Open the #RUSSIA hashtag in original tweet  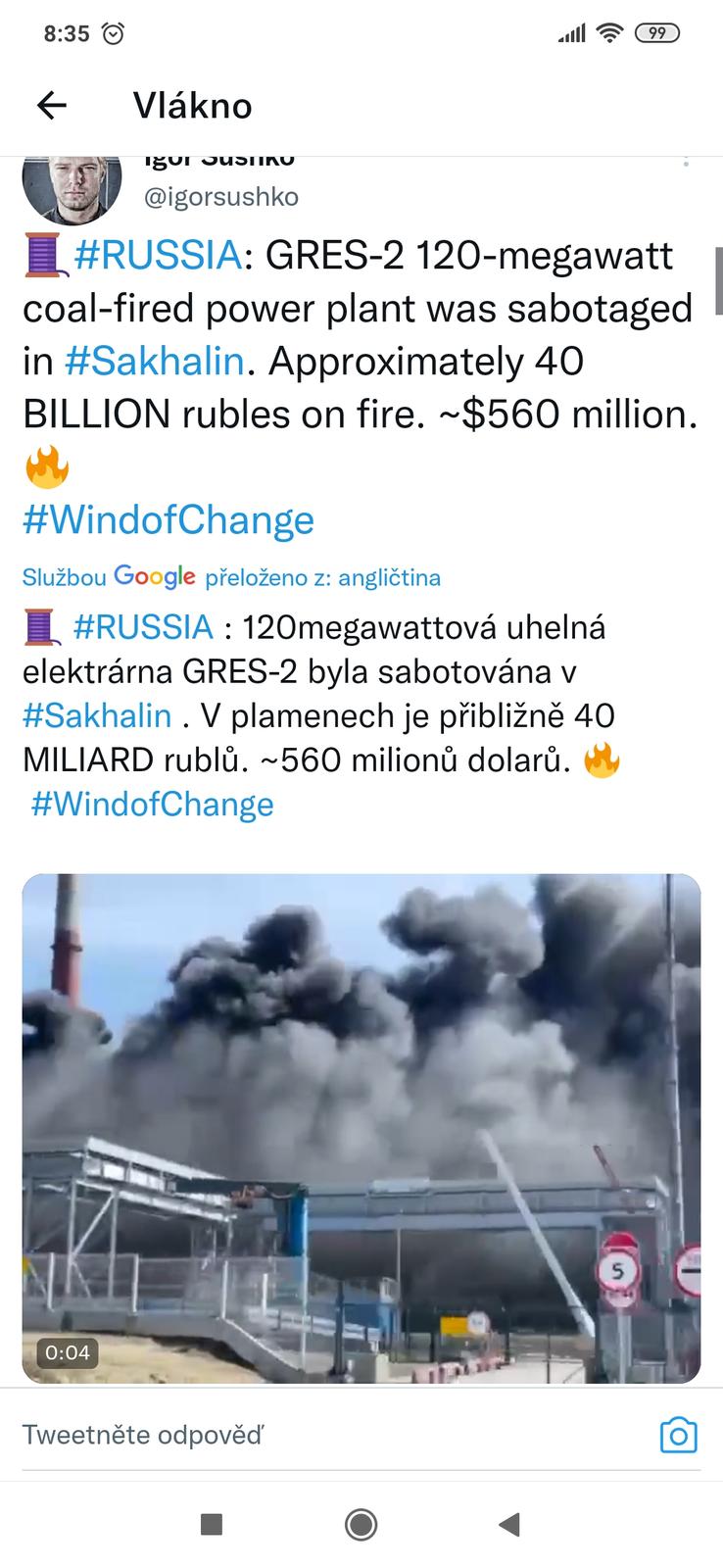click(157, 255)
